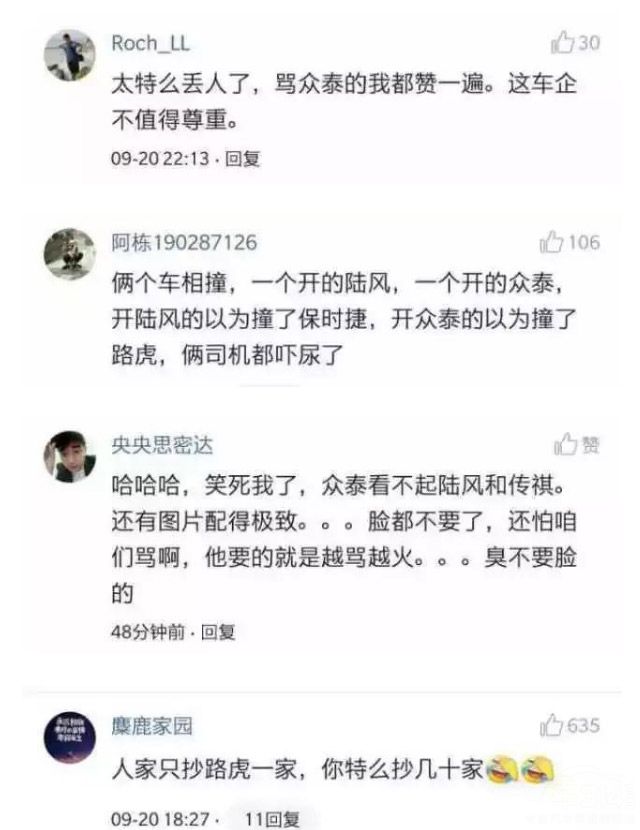Like 央央思密达's comment

[567, 444]
